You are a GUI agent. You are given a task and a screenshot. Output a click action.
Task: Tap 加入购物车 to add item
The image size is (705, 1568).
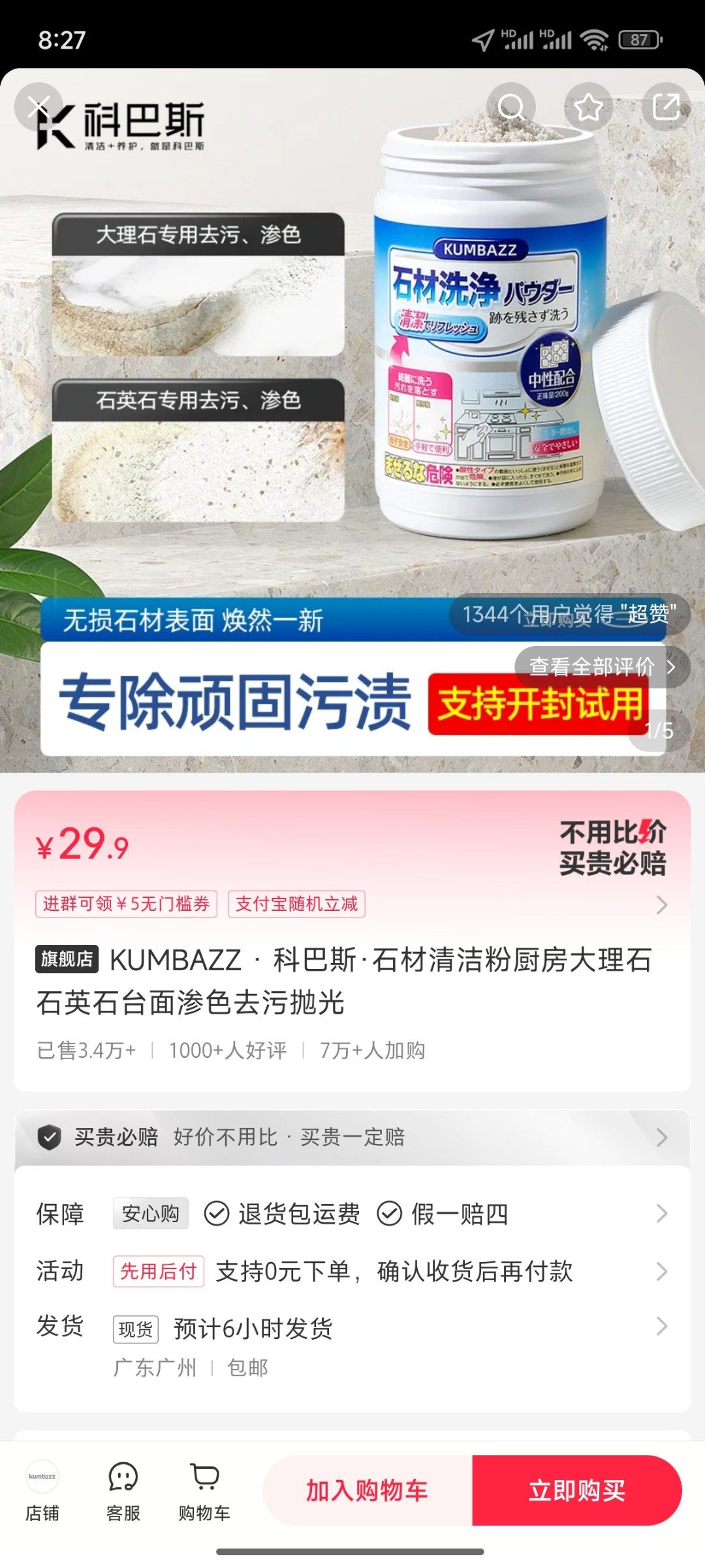[368, 1491]
